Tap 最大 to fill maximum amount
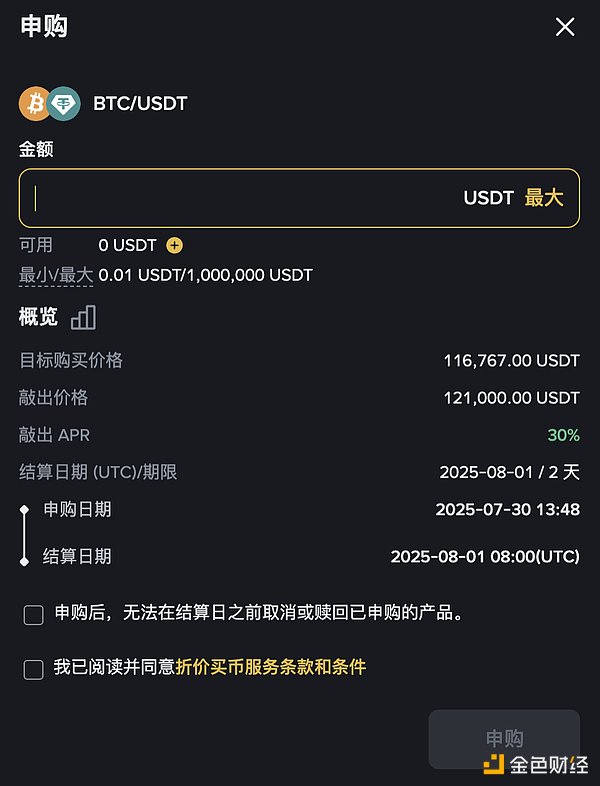Screen dimensions: 600x786 point(544,198)
